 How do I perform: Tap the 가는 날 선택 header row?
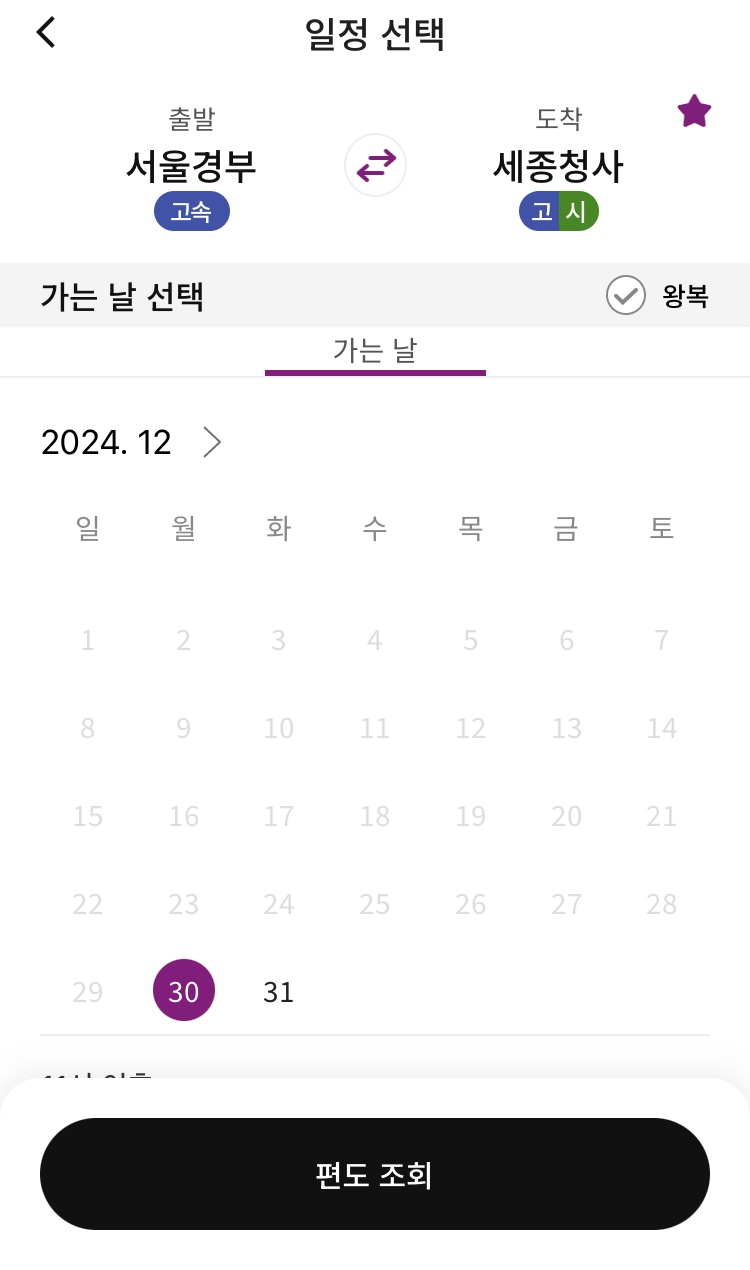(x=122, y=295)
